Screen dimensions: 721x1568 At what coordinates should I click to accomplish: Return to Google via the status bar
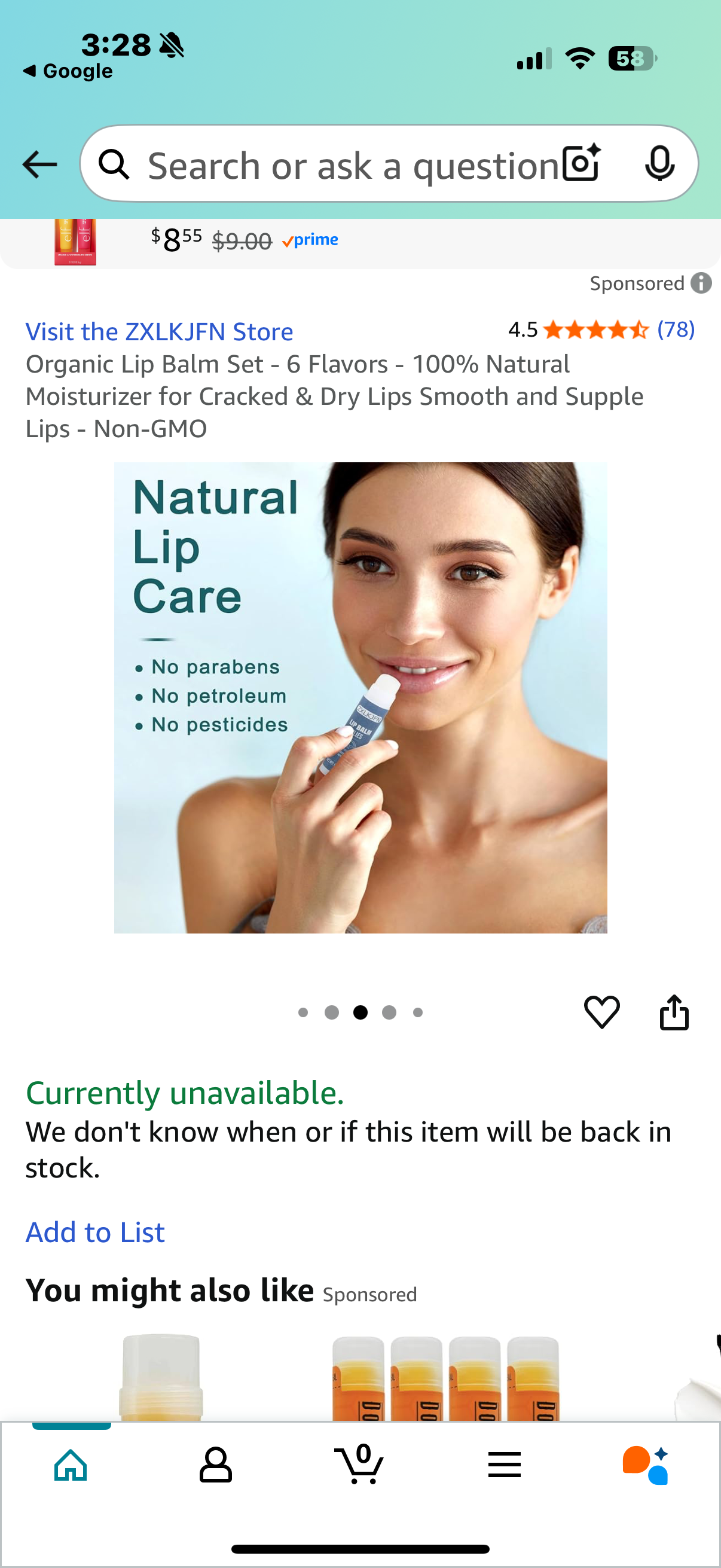(x=68, y=71)
